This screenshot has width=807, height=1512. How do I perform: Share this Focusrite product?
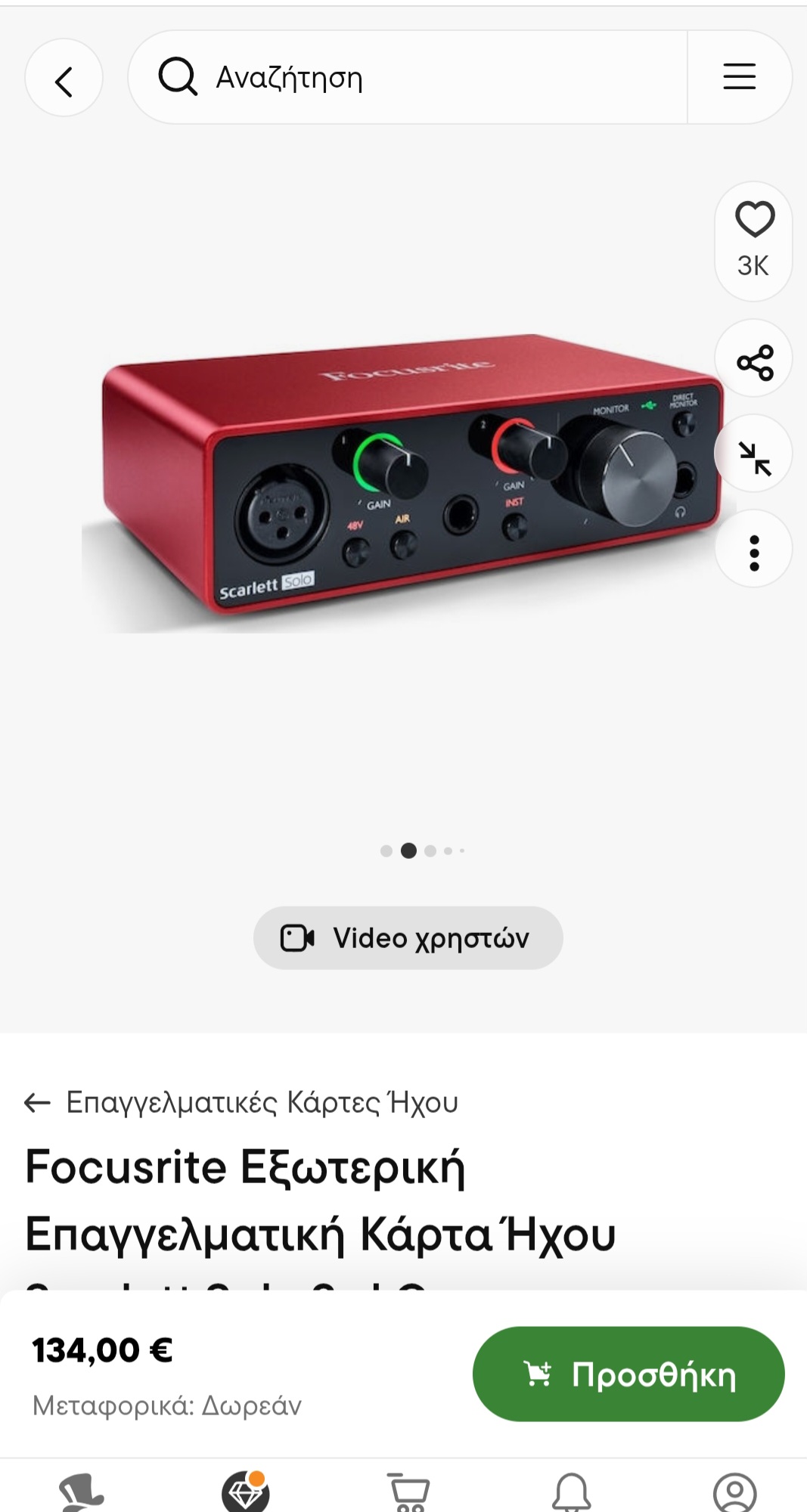click(754, 361)
